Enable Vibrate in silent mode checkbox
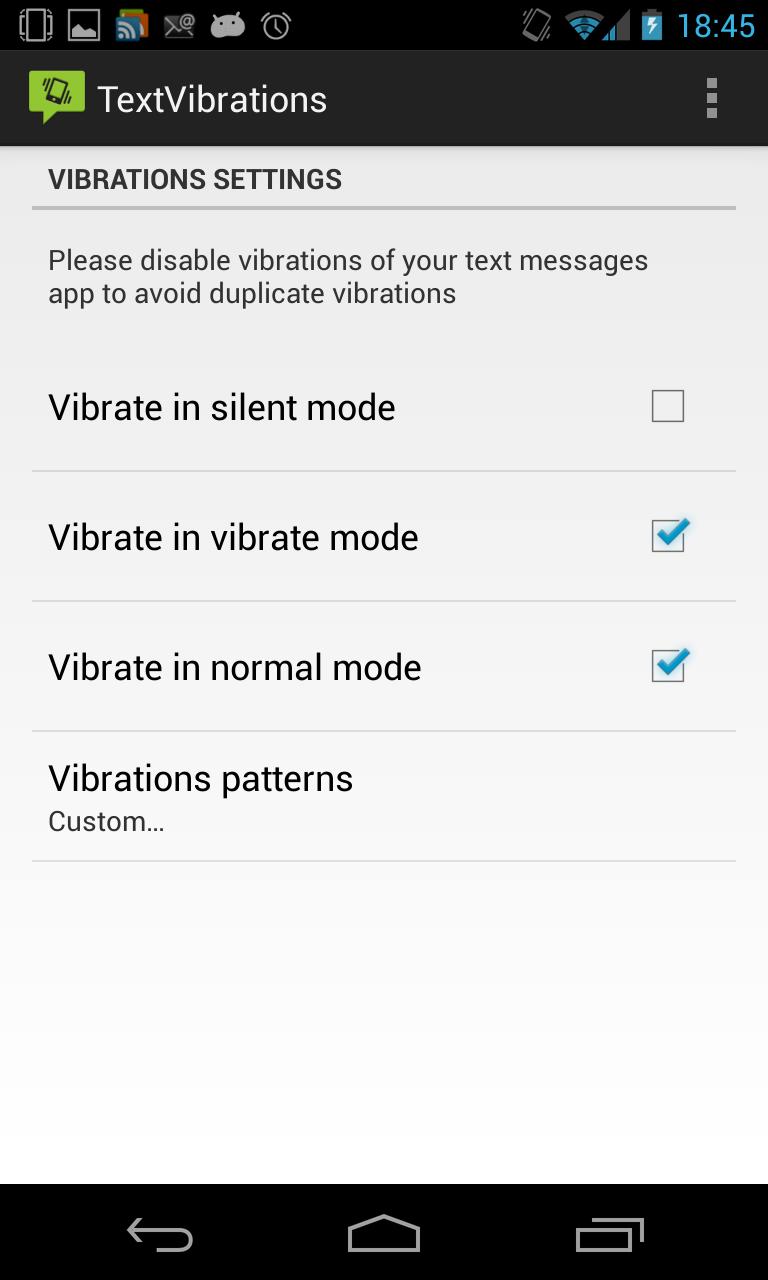The width and height of the screenshot is (768, 1280). click(667, 407)
